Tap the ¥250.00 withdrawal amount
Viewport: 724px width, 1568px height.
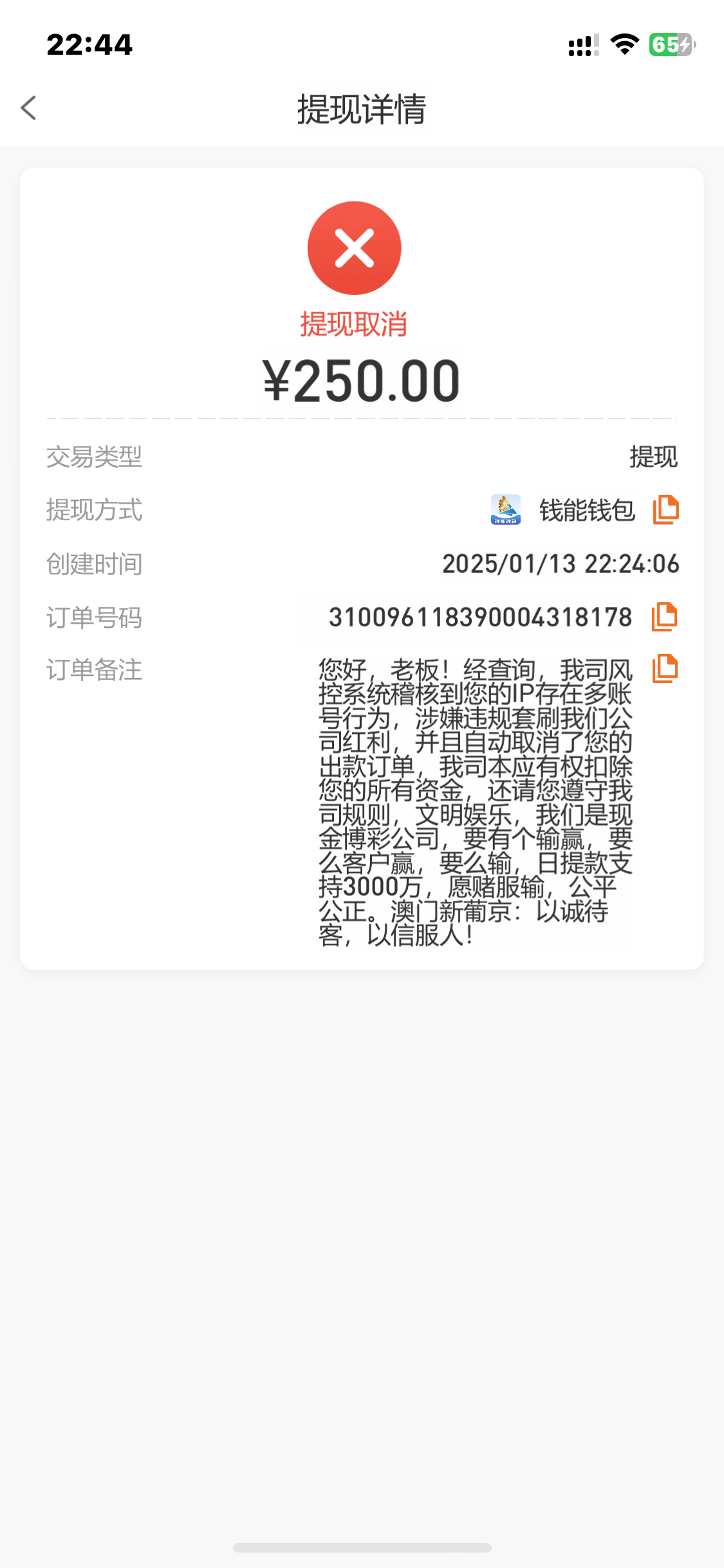tap(362, 381)
